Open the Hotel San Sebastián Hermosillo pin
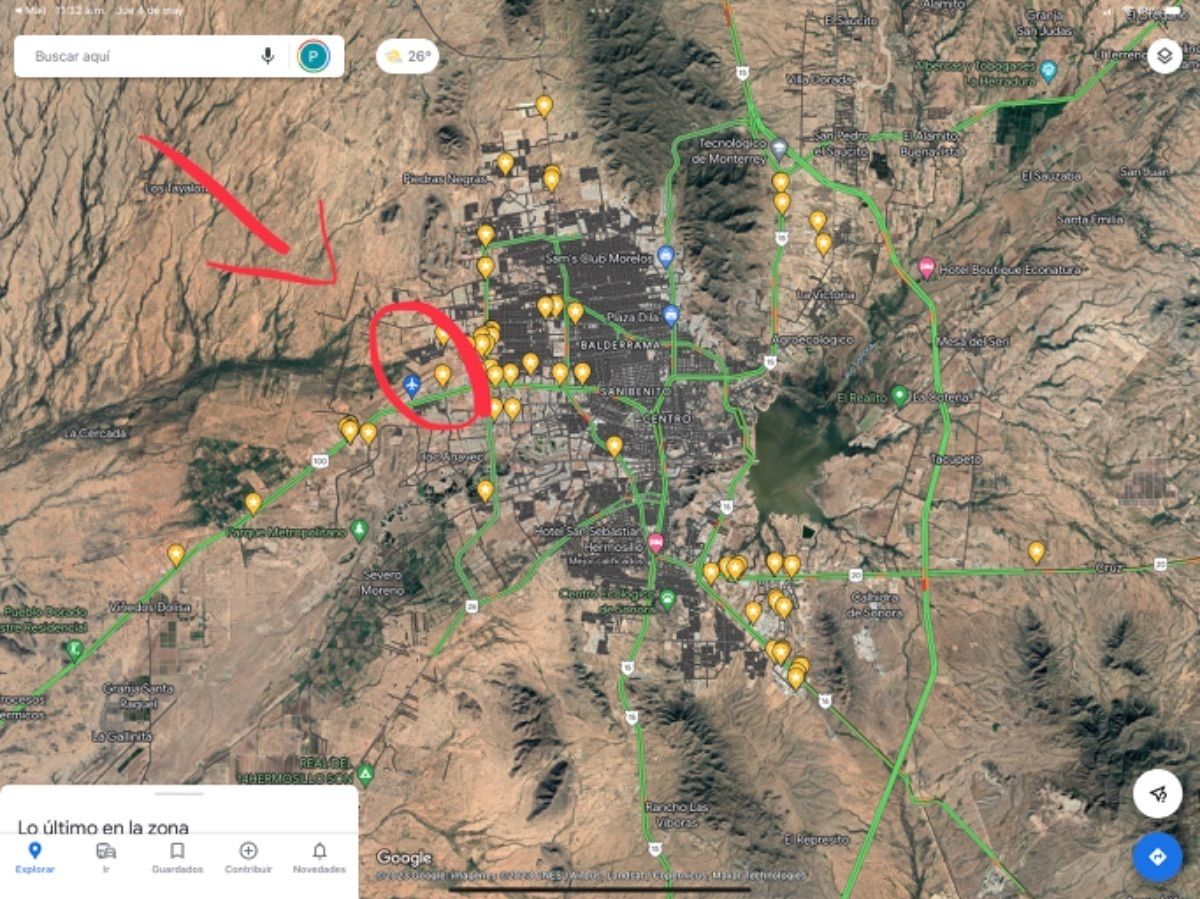This screenshot has width=1200, height=899. point(656,543)
